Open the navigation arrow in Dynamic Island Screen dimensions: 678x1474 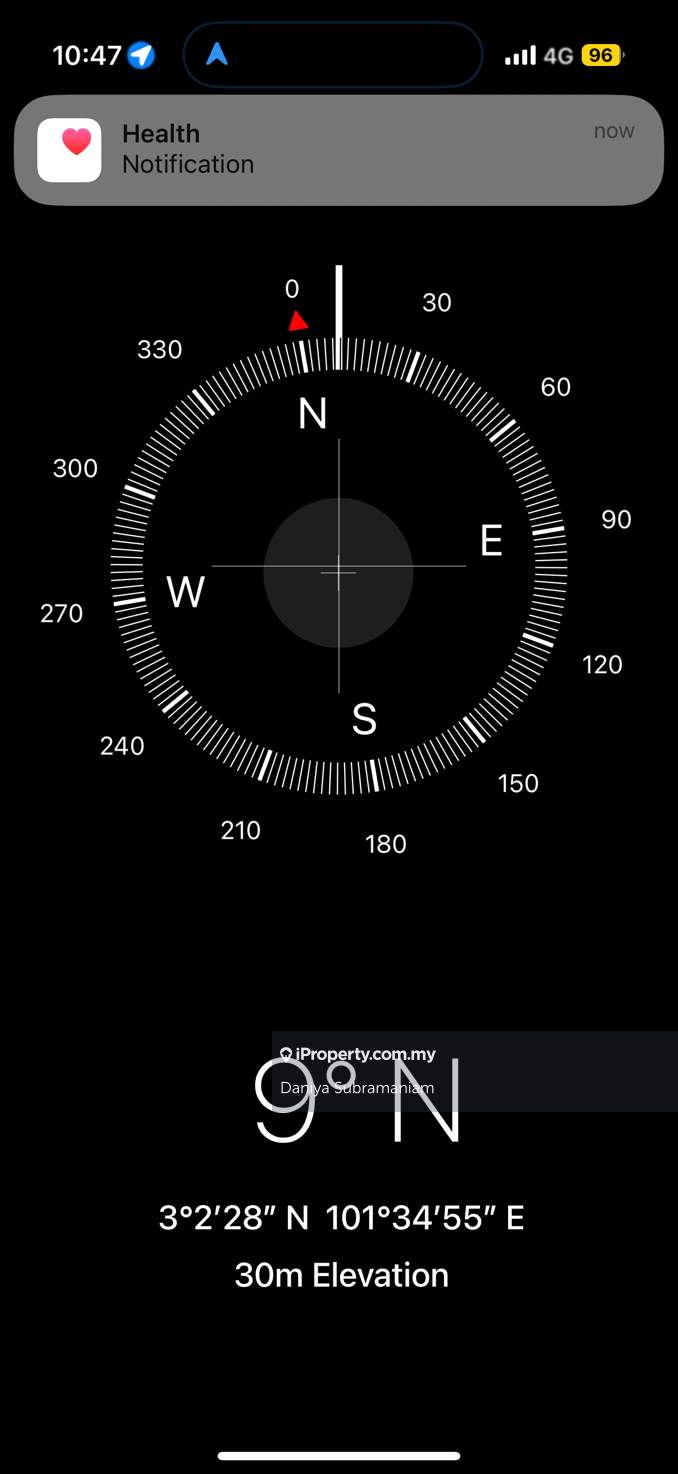point(217,55)
